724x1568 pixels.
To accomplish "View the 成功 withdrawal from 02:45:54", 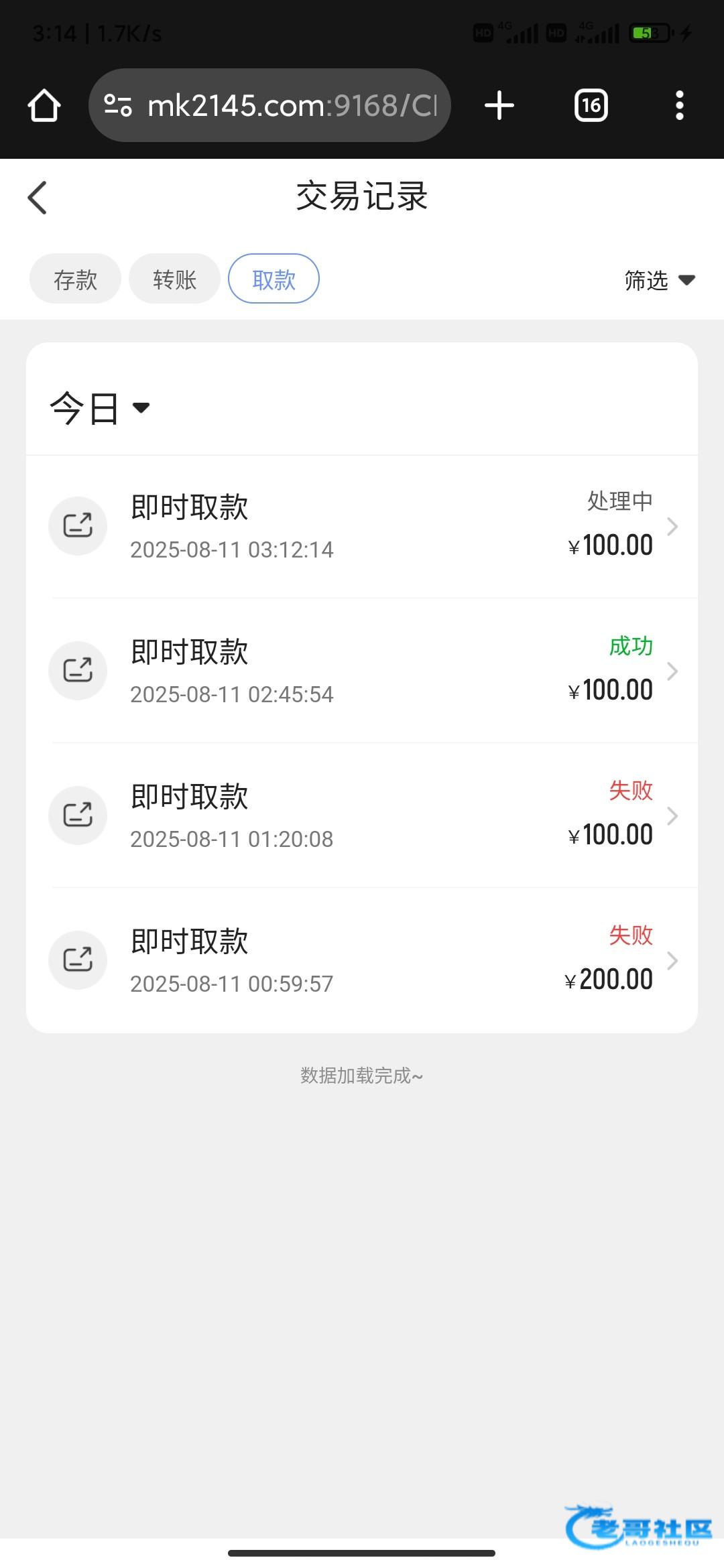I will click(362, 671).
